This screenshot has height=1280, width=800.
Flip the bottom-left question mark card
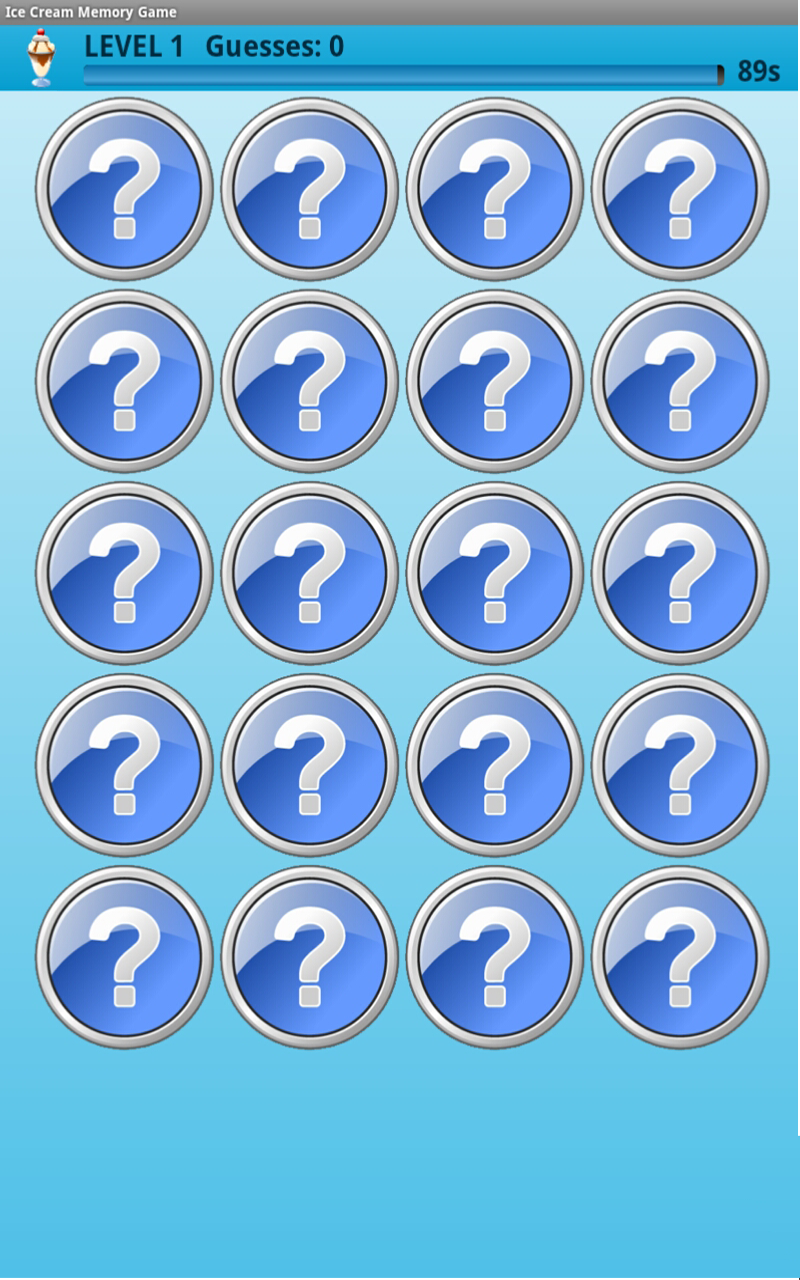click(123, 955)
